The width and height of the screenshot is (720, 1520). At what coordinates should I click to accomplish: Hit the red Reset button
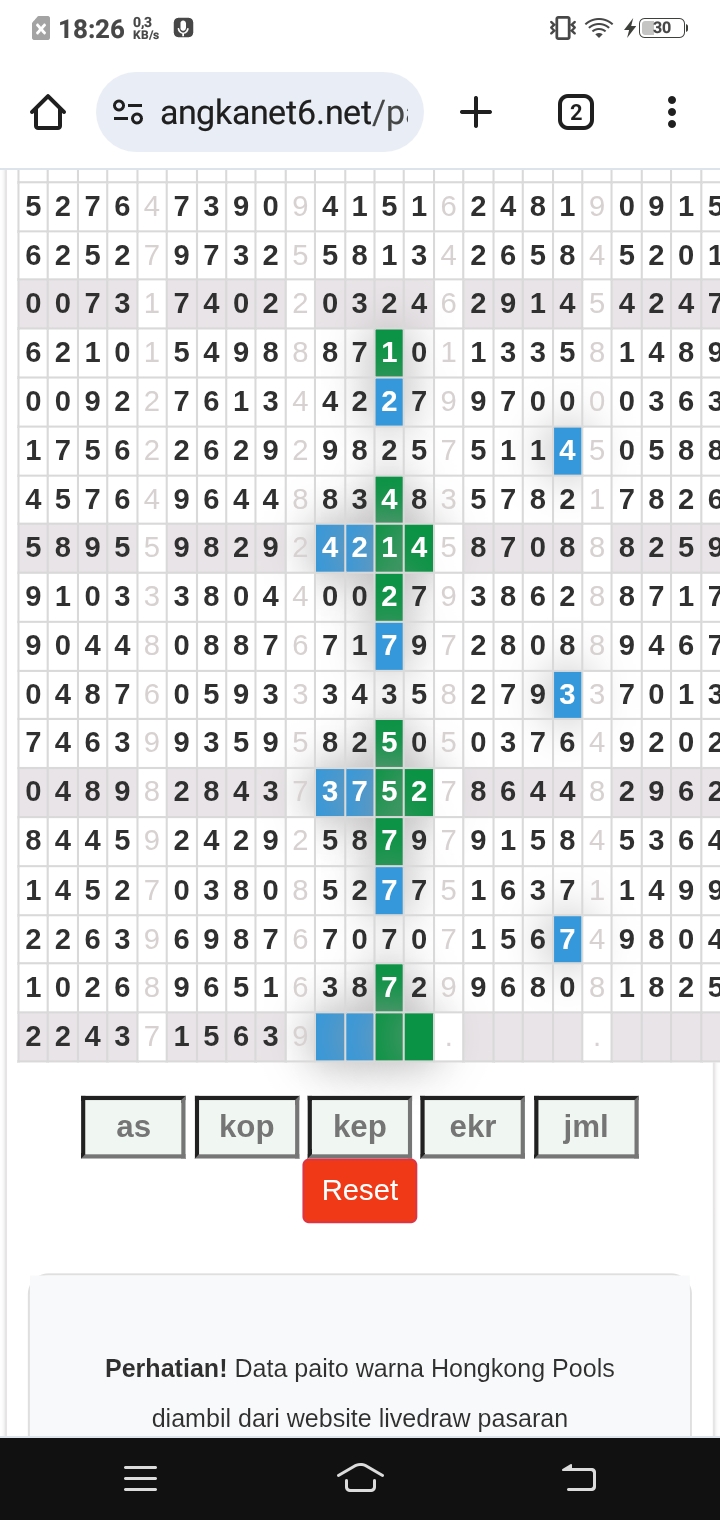coord(360,1190)
